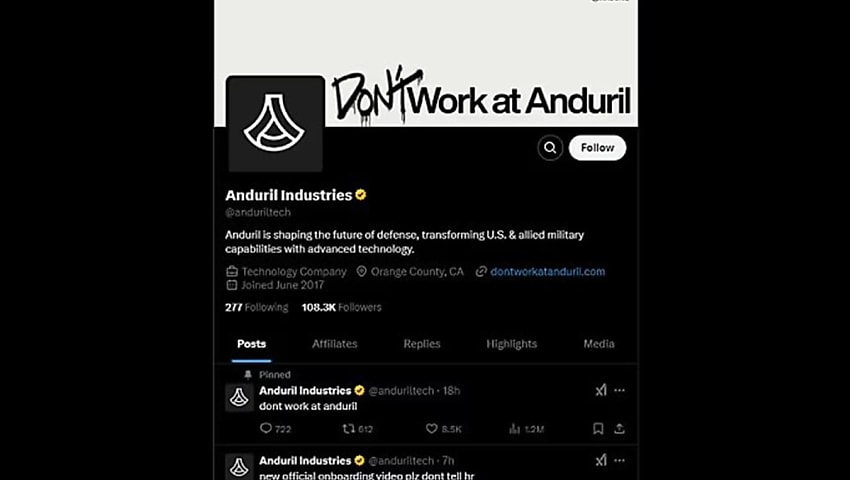Viewport: 850px width, 480px height.
Task: Repost the pinned post
Action: pyautogui.click(x=357, y=428)
